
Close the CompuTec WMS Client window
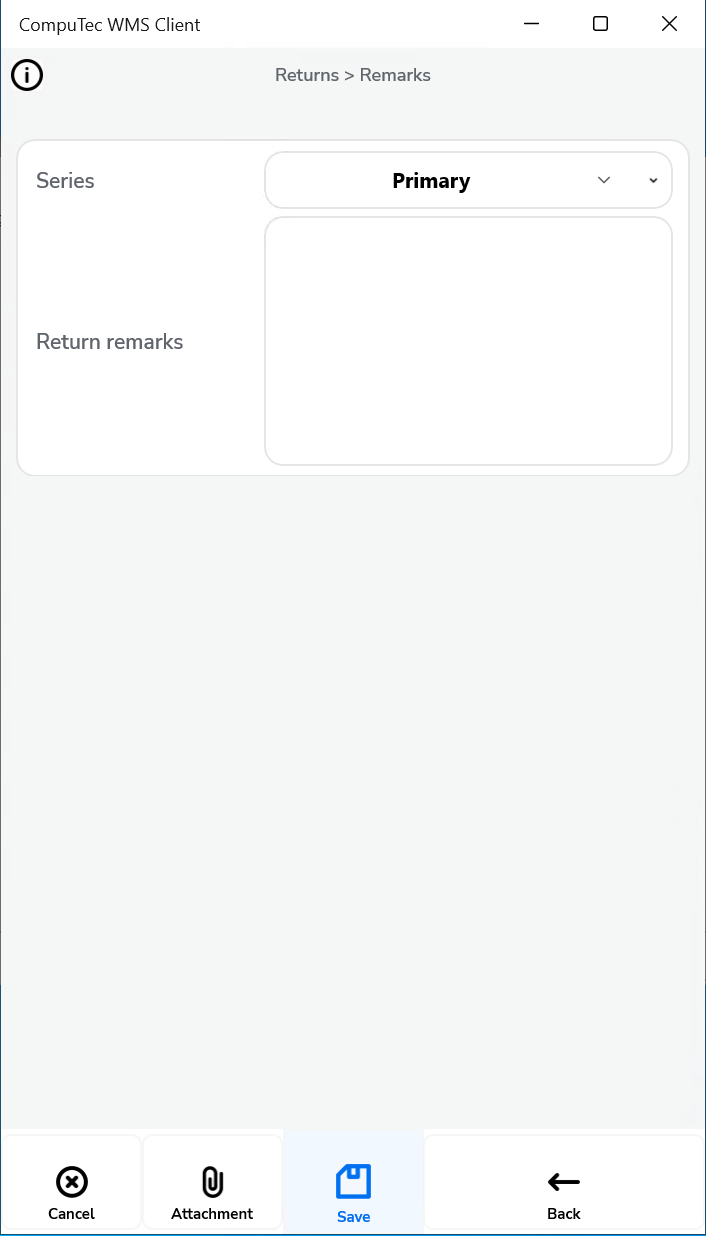click(x=669, y=24)
